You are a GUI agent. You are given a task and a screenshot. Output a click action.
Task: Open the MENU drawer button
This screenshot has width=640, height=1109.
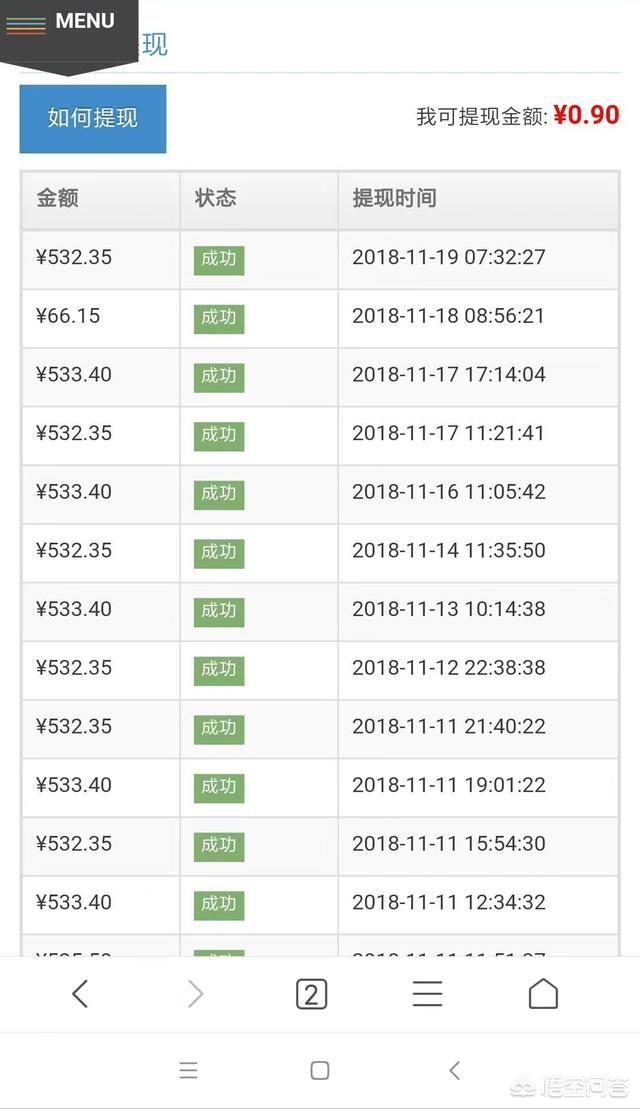coord(69,32)
